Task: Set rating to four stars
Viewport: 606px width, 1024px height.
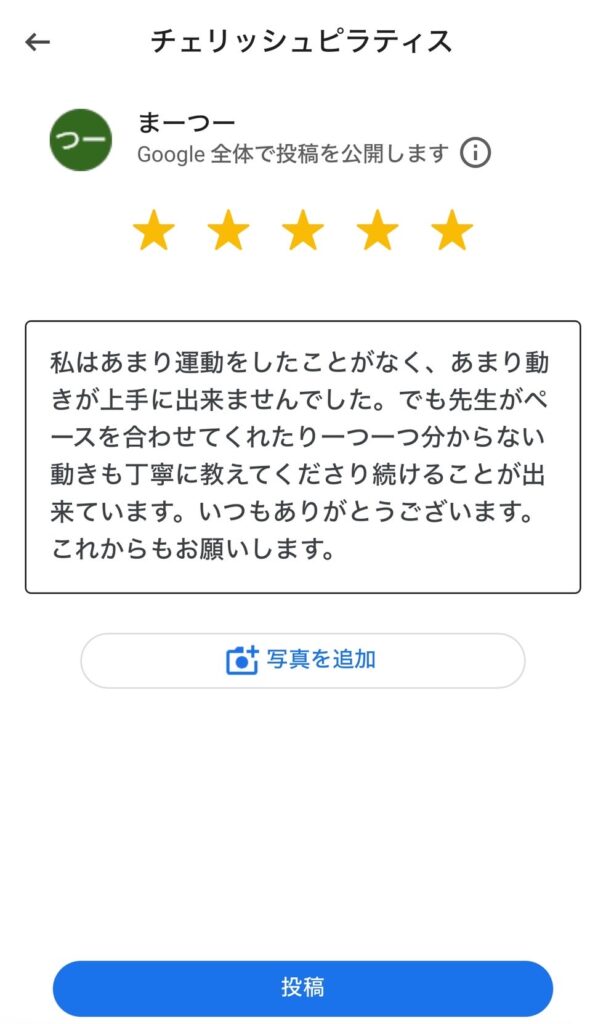Action: [377, 232]
